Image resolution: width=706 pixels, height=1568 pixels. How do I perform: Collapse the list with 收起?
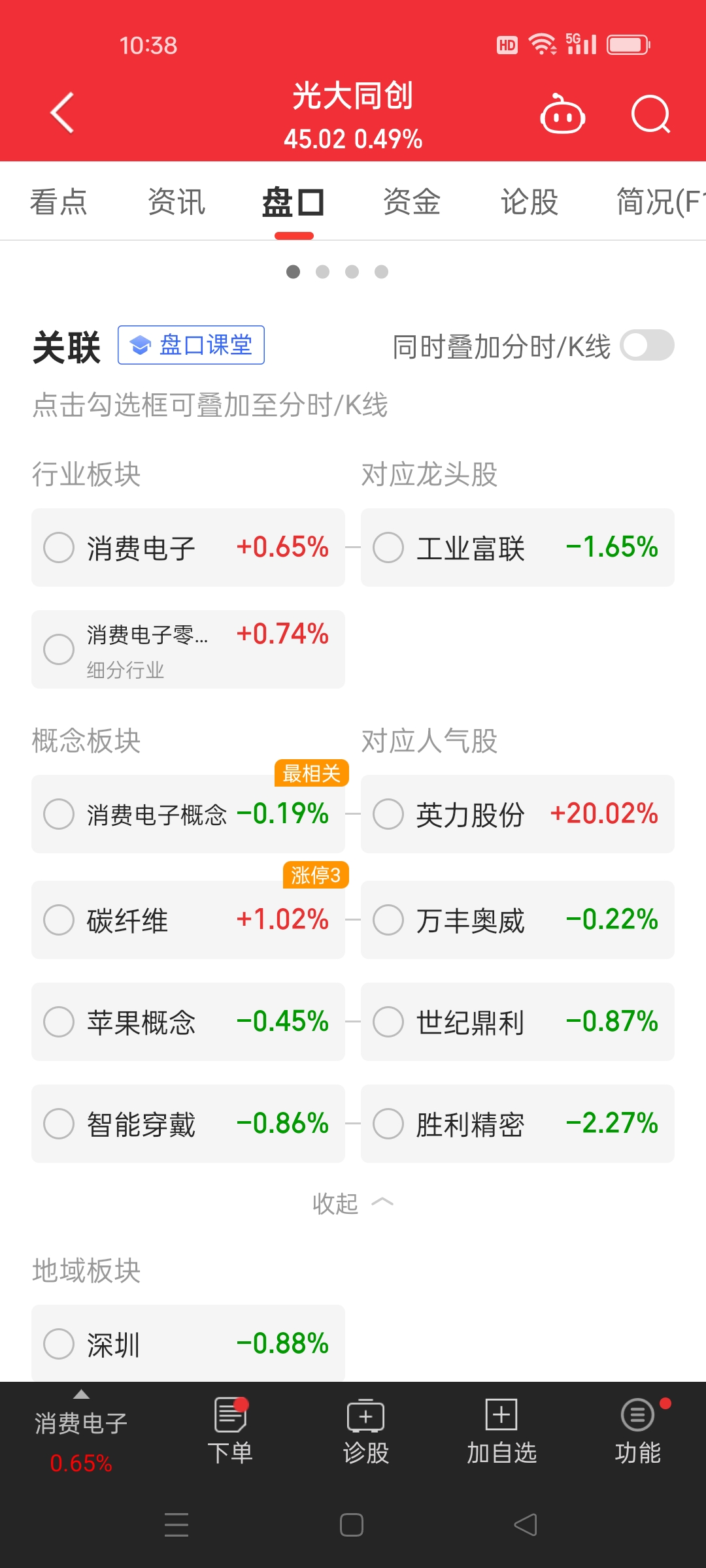point(353,1203)
